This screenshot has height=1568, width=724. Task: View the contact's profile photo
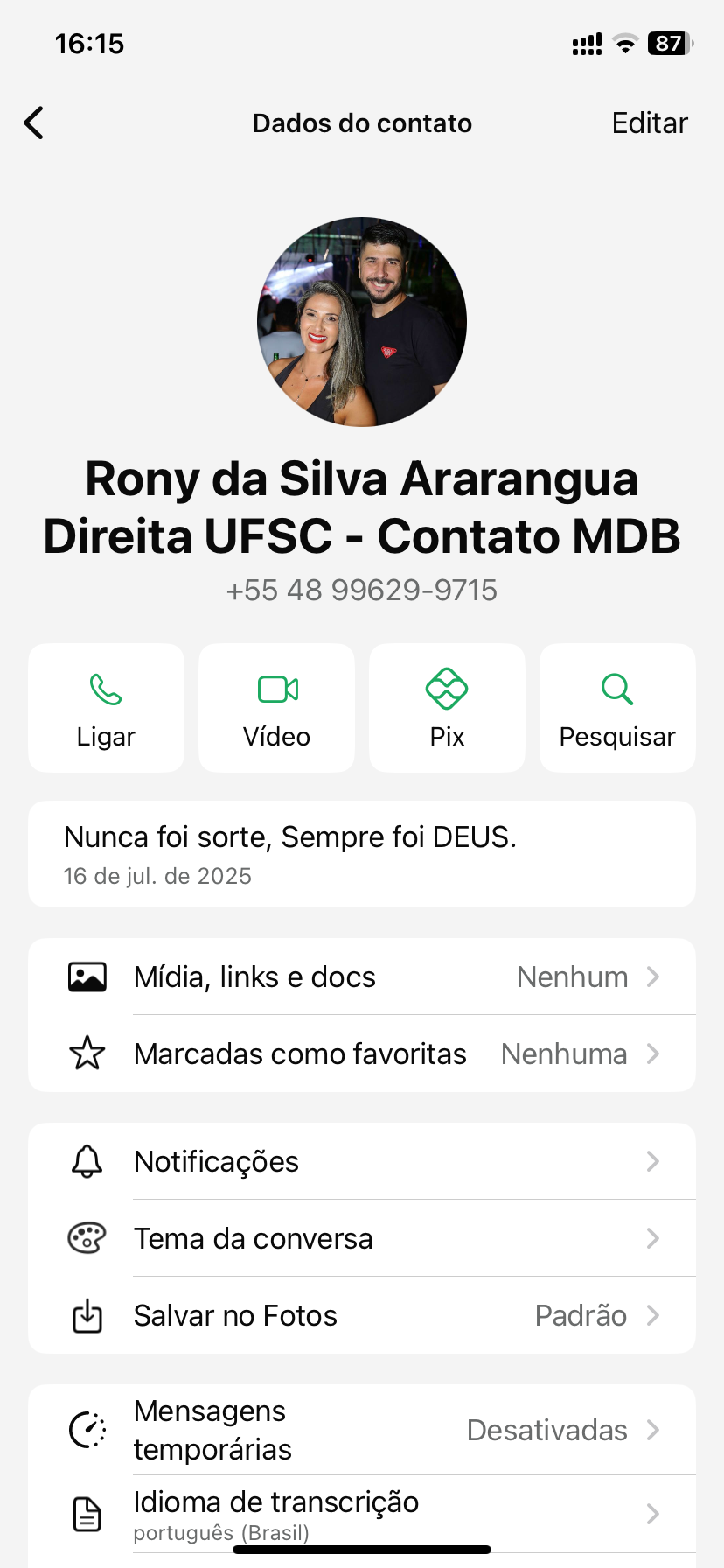362,322
